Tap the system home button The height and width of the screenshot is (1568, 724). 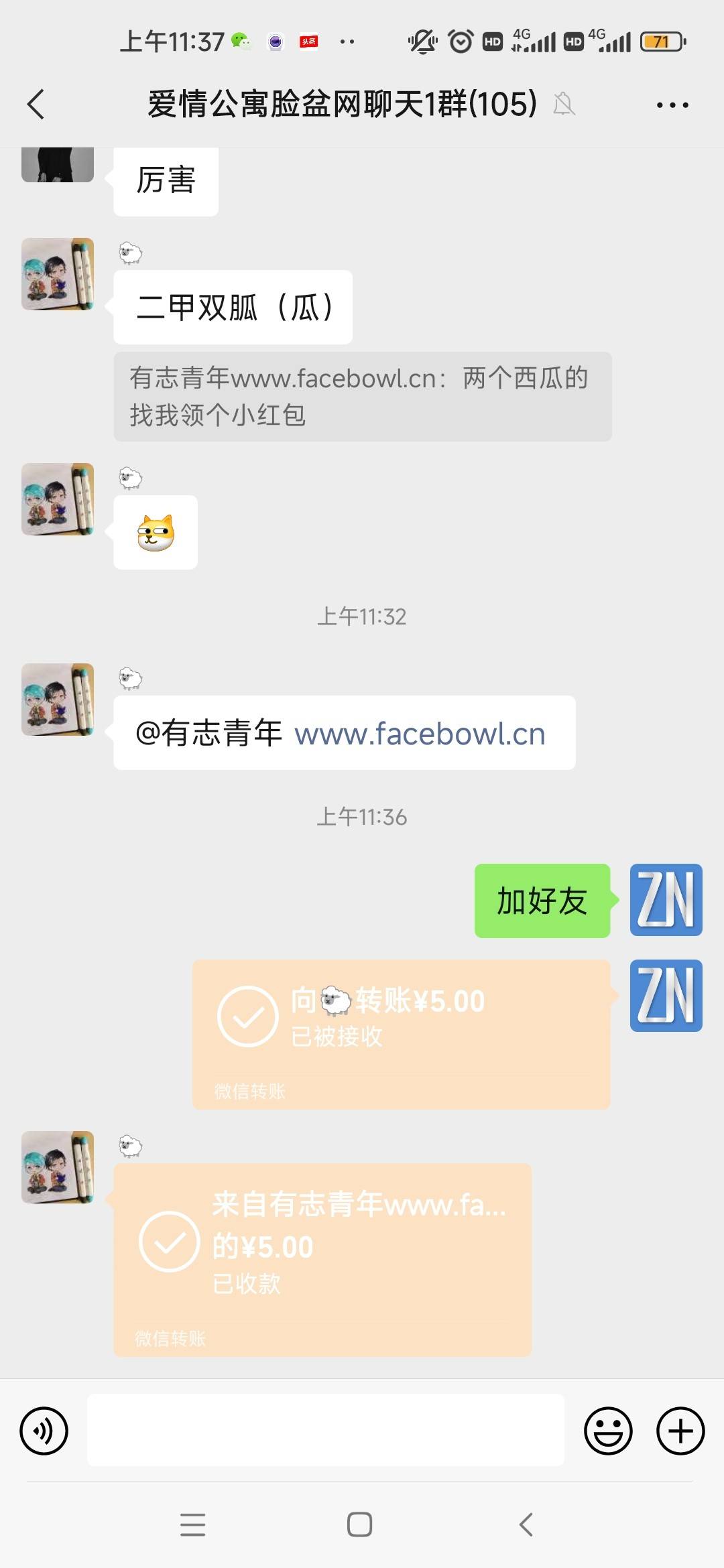click(360, 1524)
